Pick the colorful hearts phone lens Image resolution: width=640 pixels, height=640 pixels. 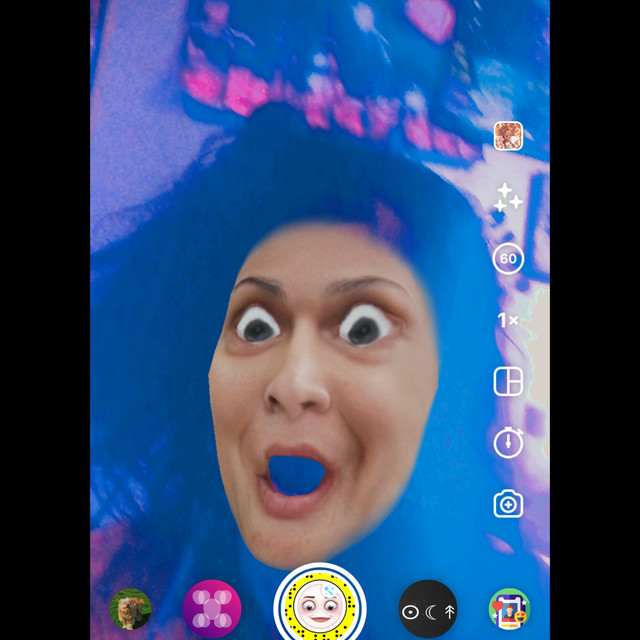click(x=509, y=608)
